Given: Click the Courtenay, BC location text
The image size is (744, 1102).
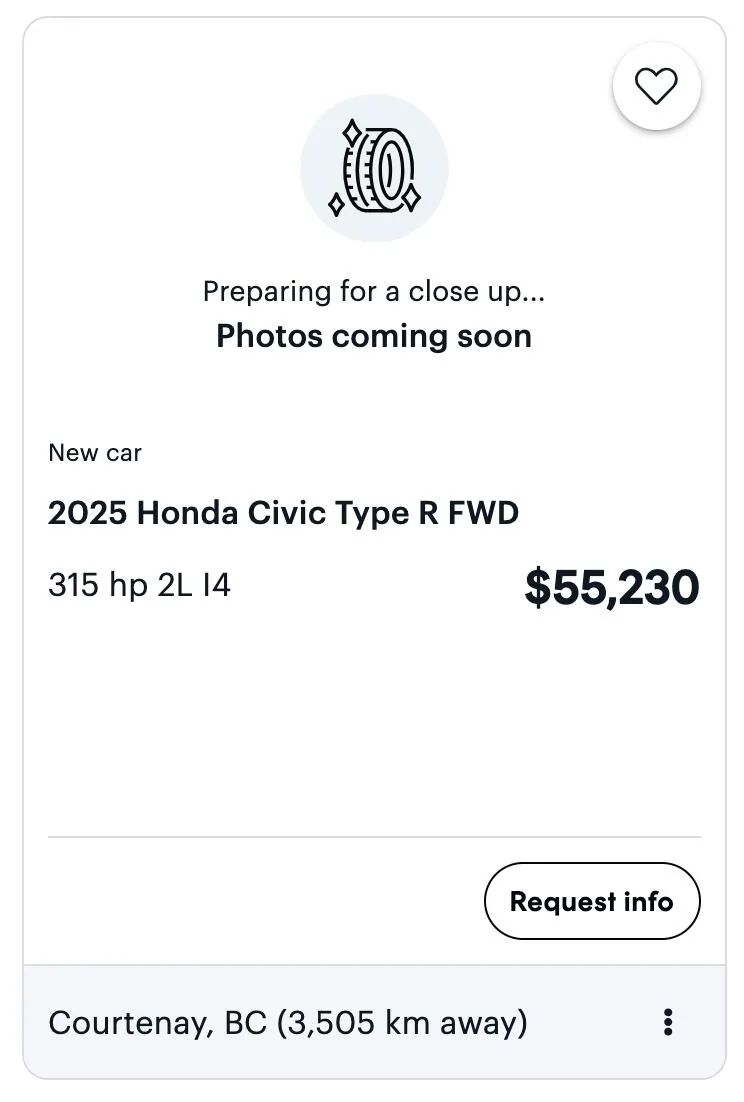Looking at the screenshot, I should (x=288, y=1022).
